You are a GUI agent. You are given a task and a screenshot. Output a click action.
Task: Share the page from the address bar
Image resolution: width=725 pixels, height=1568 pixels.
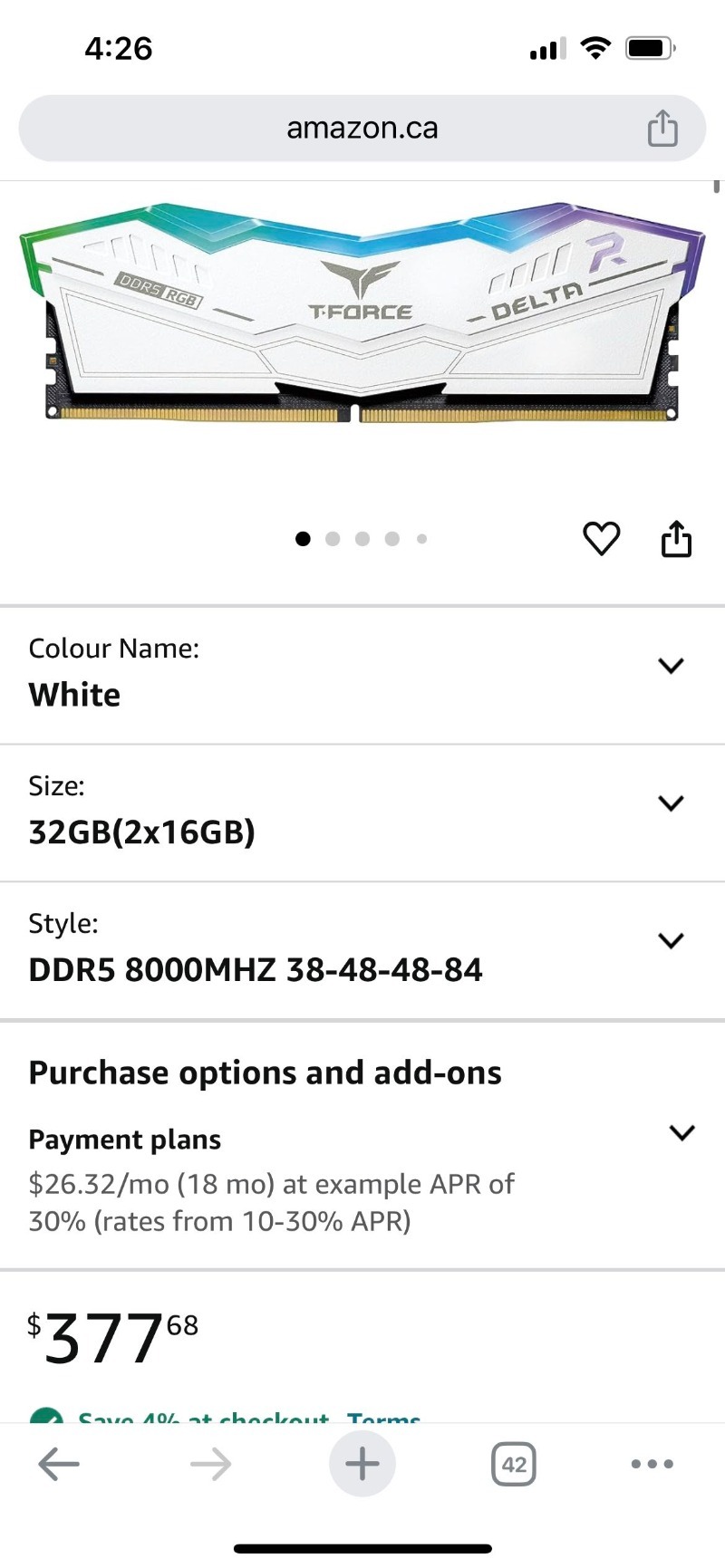tap(662, 129)
